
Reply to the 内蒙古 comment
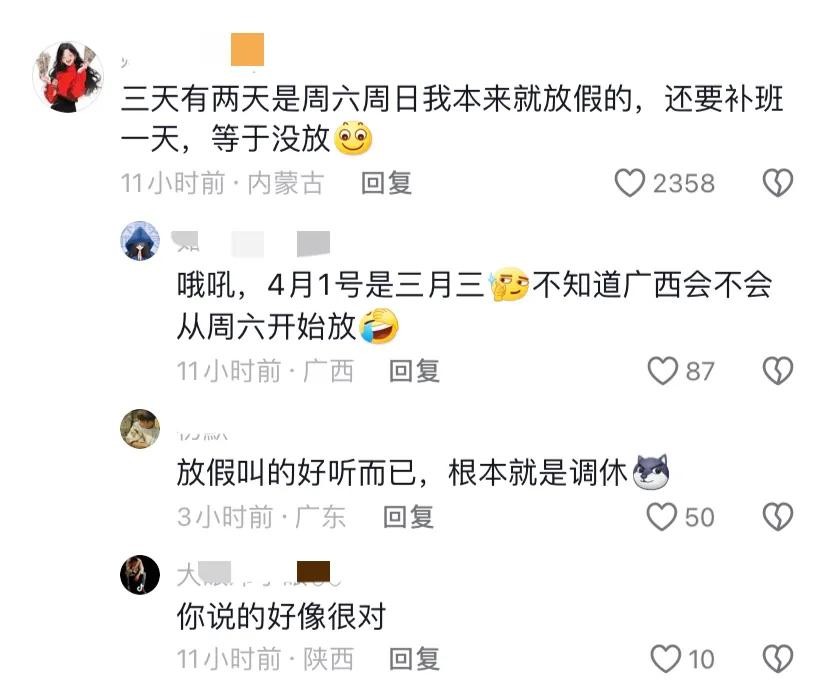tap(386, 183)
